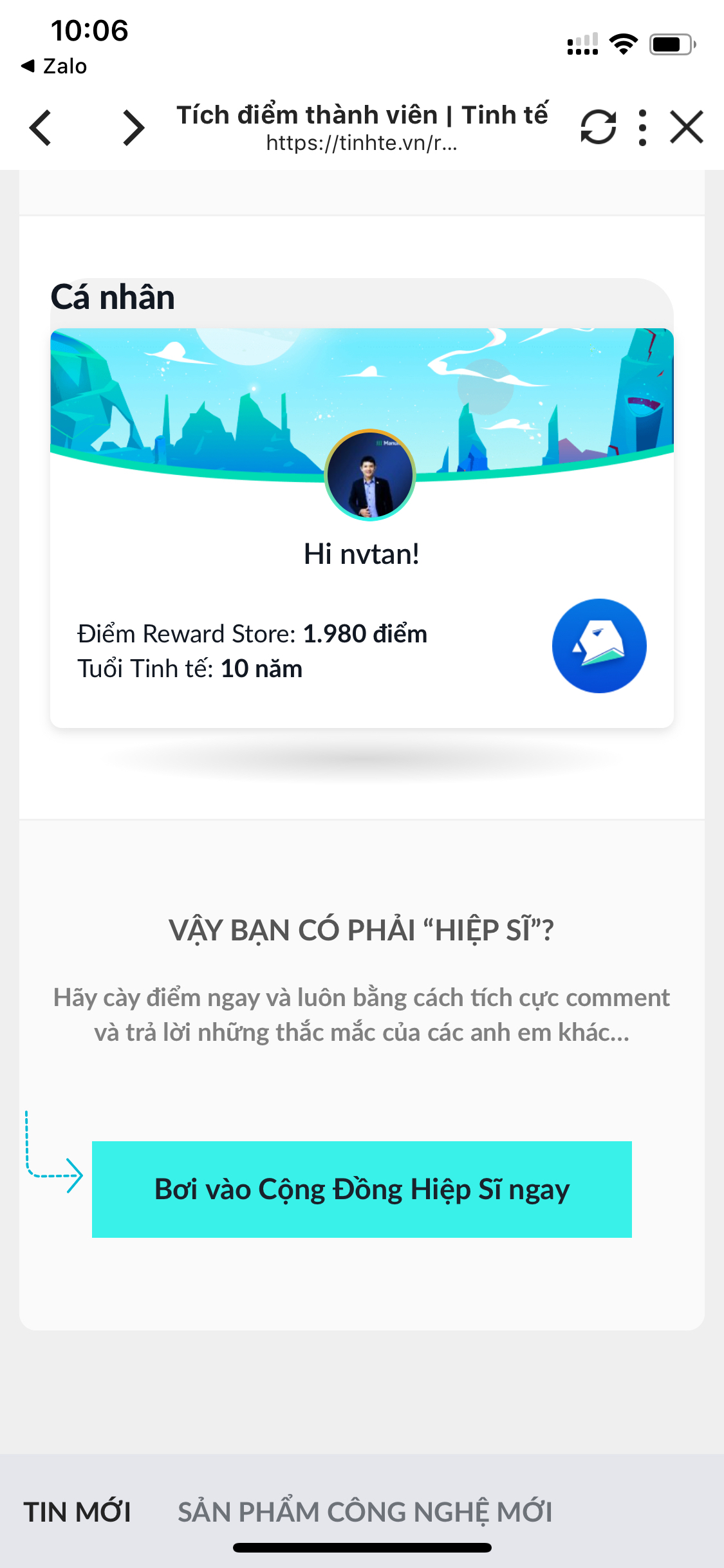Open the blue Reward Store badge icon

click(599, 646)
